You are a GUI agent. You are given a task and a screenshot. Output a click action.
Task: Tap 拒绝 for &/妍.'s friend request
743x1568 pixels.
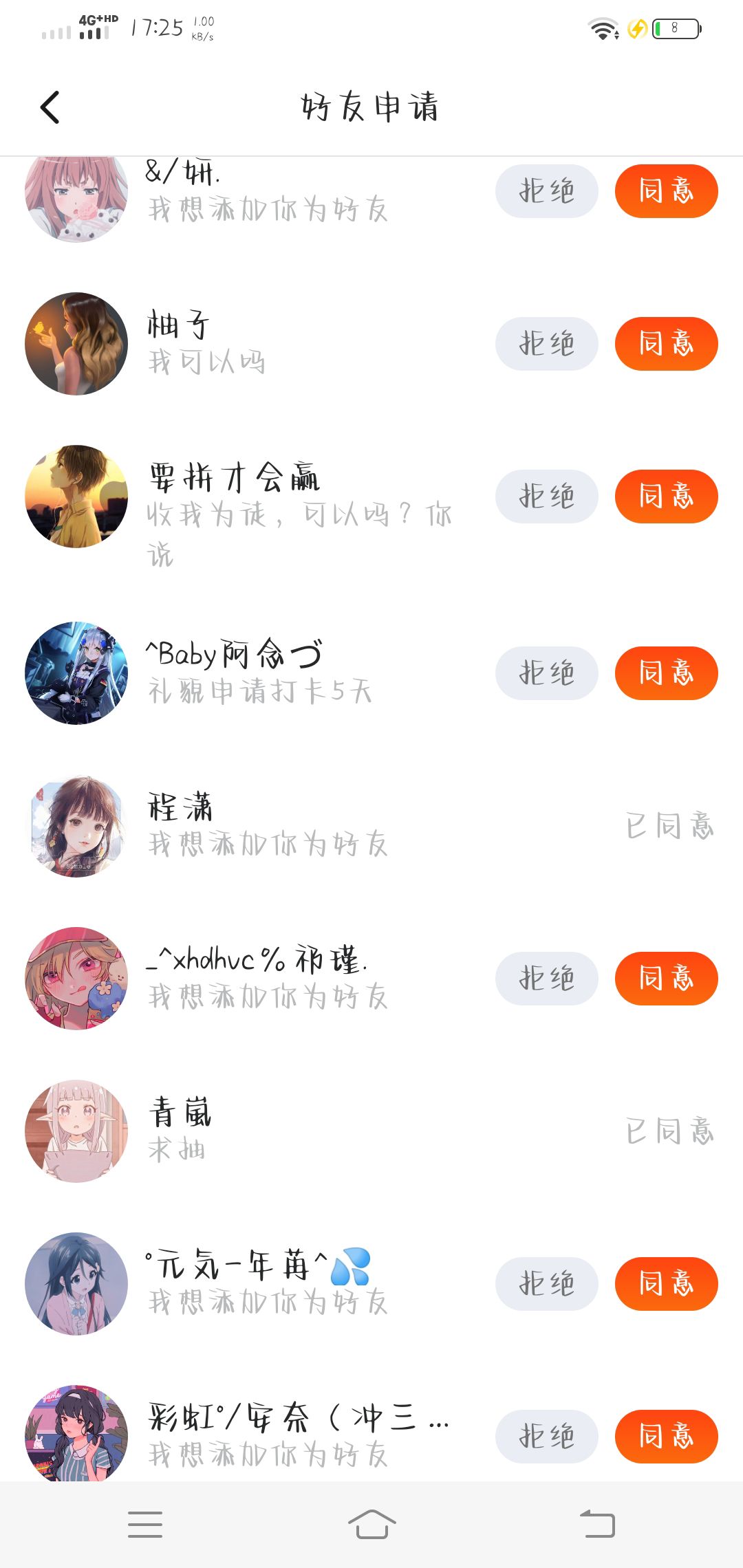coord(546,191)
